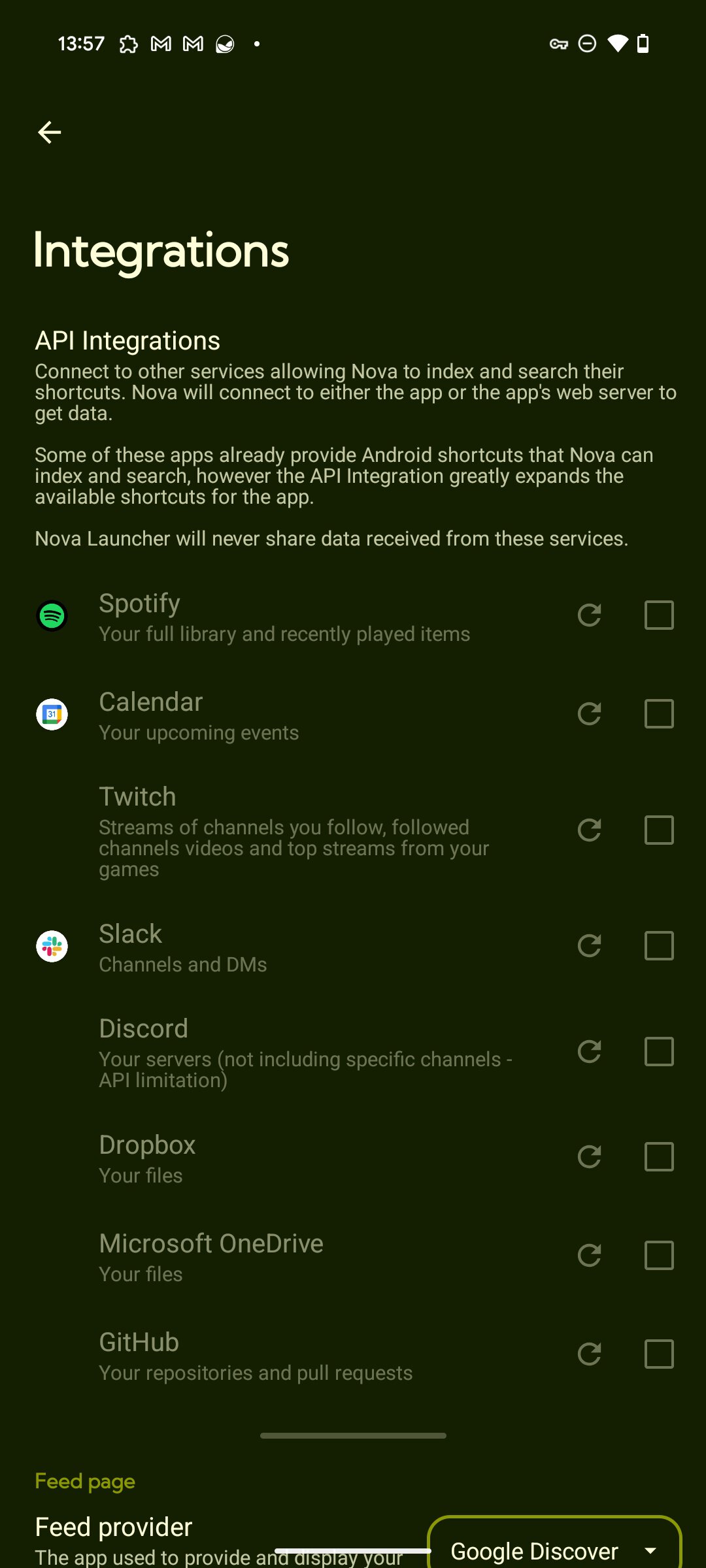Image resolution: width=706 pixels, height=1568 pixels.
Task: Check the Calendar integration box
Action: tap(658, 714)
